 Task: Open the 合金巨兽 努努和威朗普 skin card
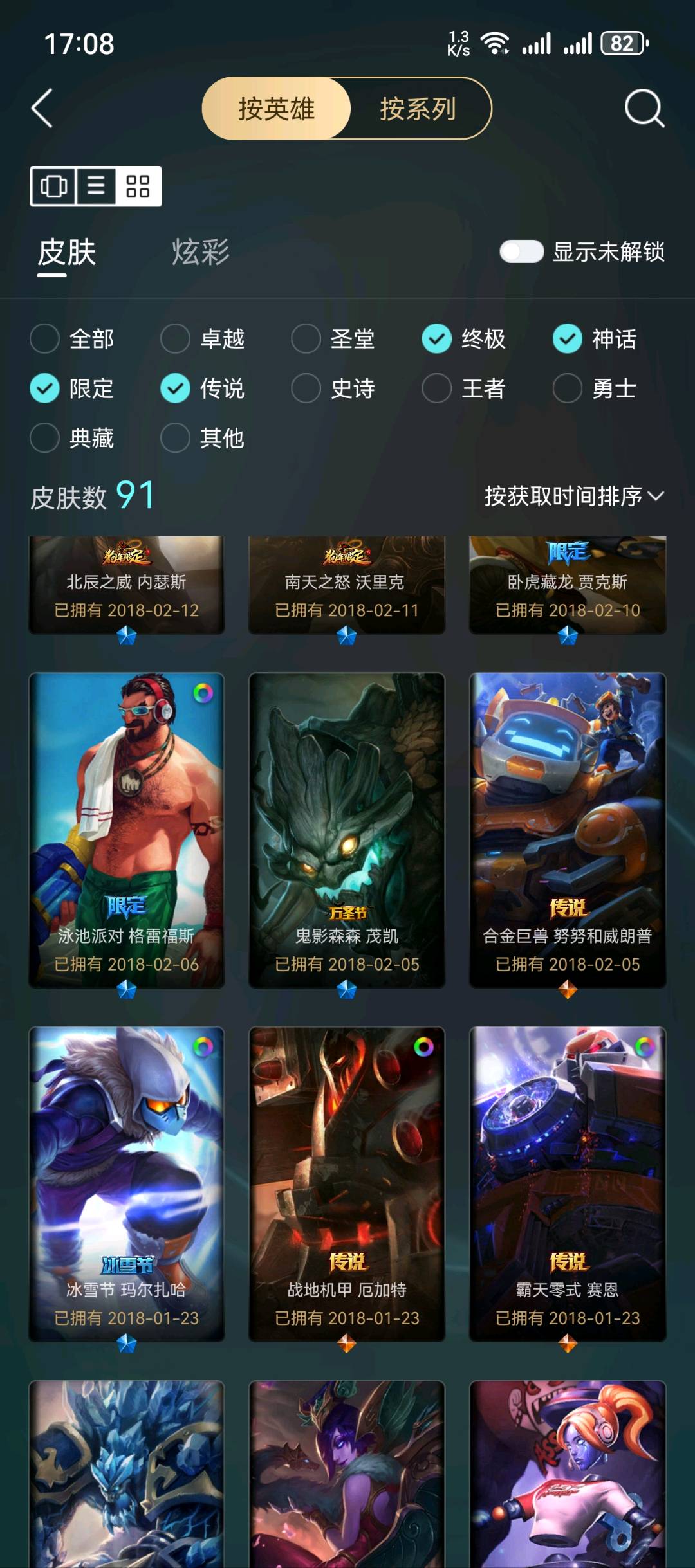[568, 830]
